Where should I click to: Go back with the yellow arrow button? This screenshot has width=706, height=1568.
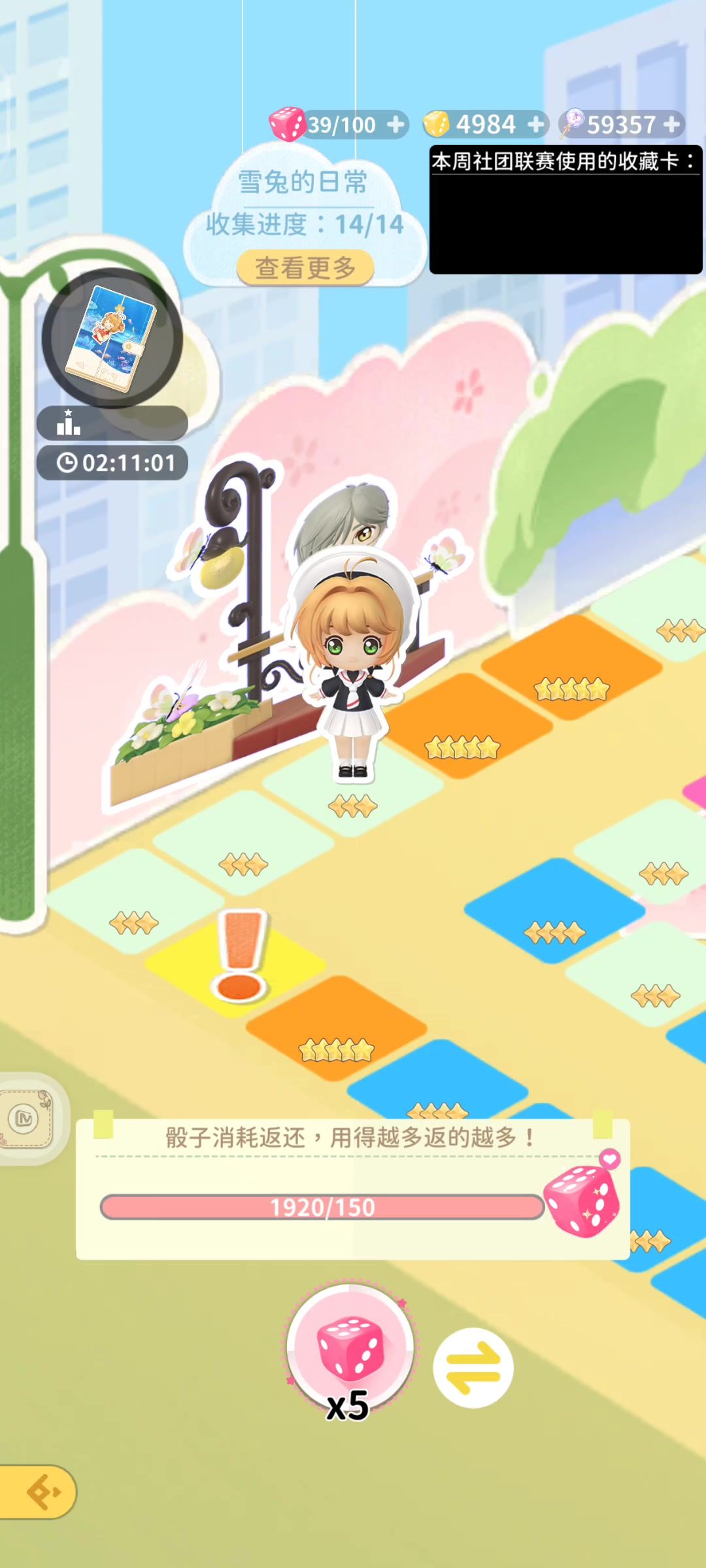click(39, 1492)
